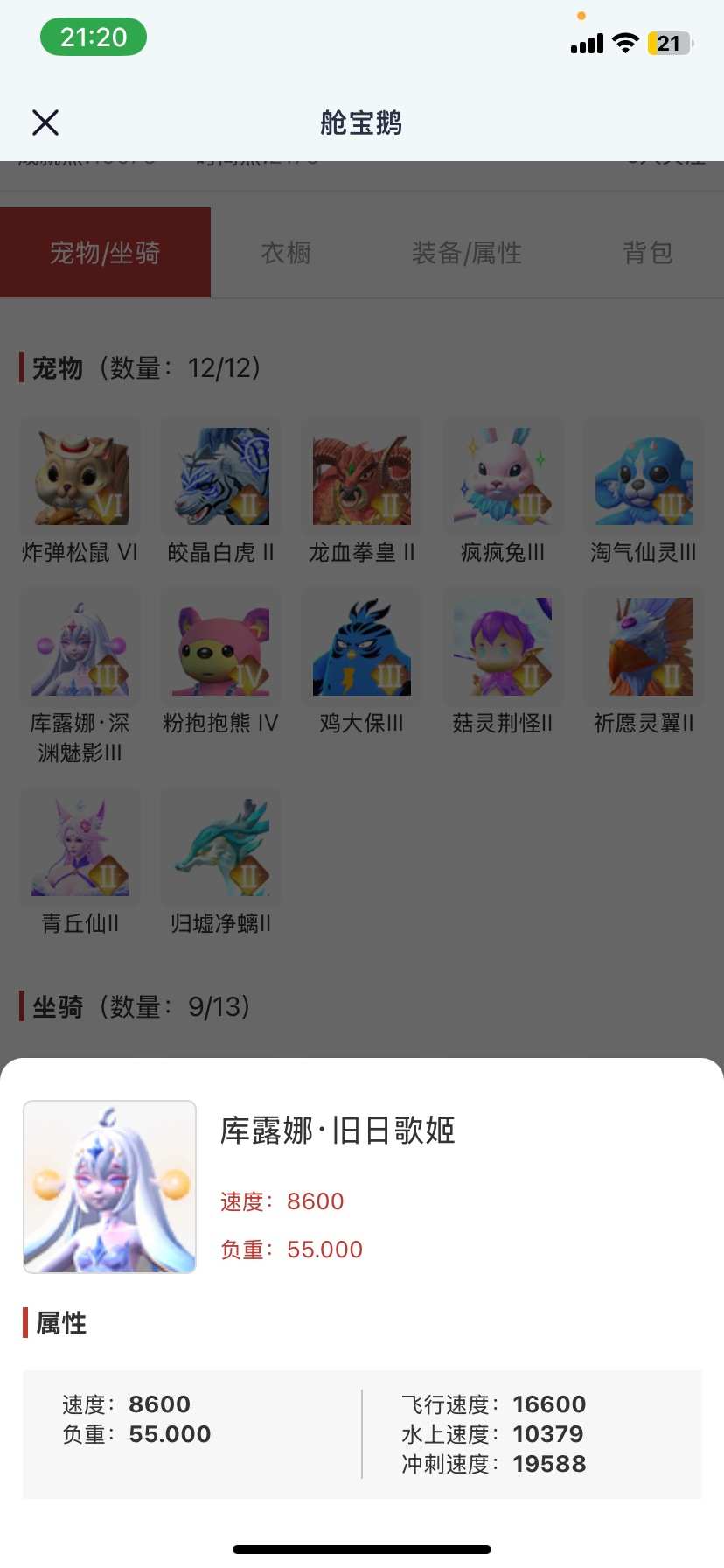Check pet 鸡大保III
This screenshot has height=1568, width=724.
click(362, 647)
